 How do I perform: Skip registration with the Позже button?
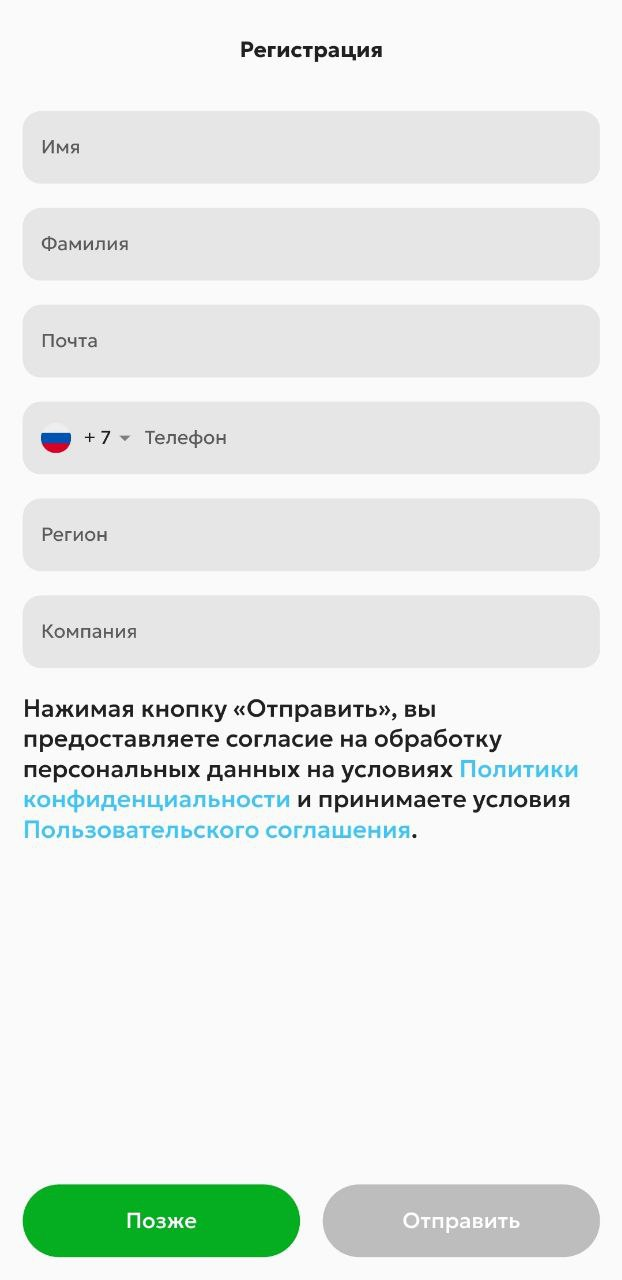pyautogui.click(x=161, y=1221)
